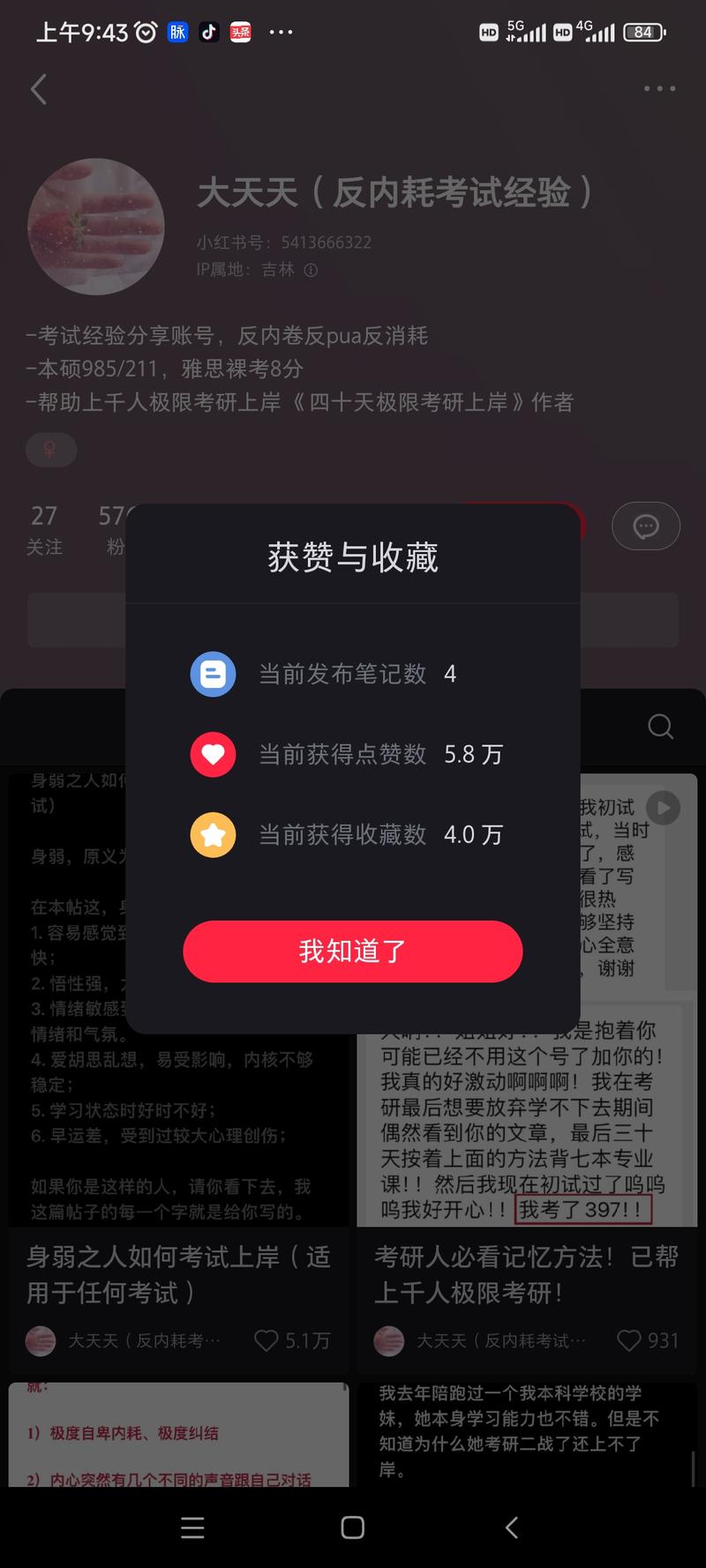The height and width of the screenshot is (1568, 706).
Task: Tap the note count blue document icon
Action: click(x=213, y=674)
